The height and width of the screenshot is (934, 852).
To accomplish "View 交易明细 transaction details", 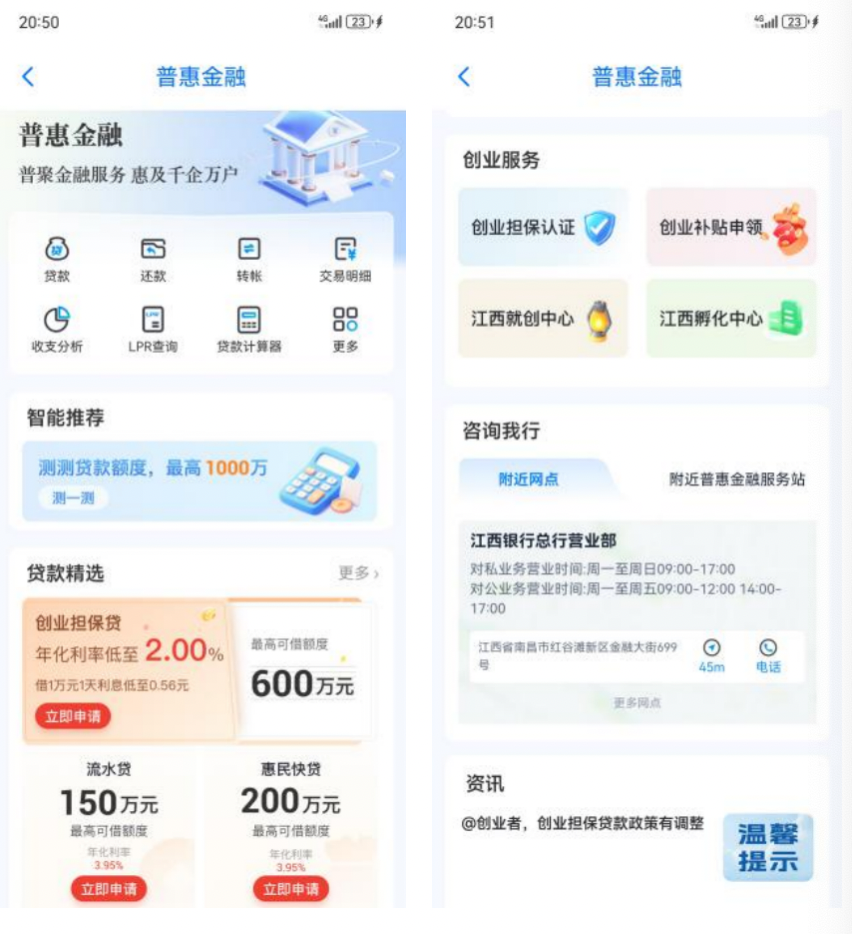I will [345, 258].
